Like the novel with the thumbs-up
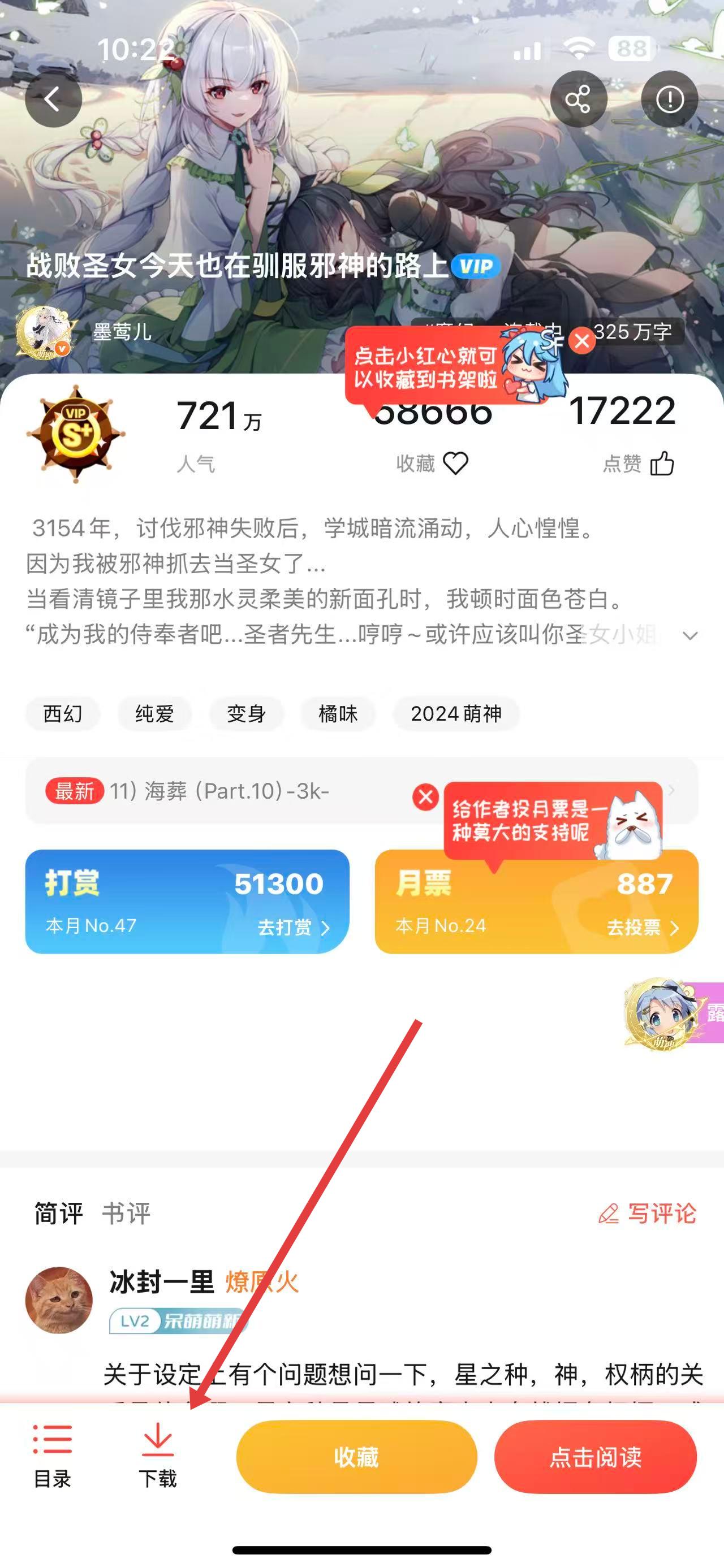 click(x=662, y=464)
